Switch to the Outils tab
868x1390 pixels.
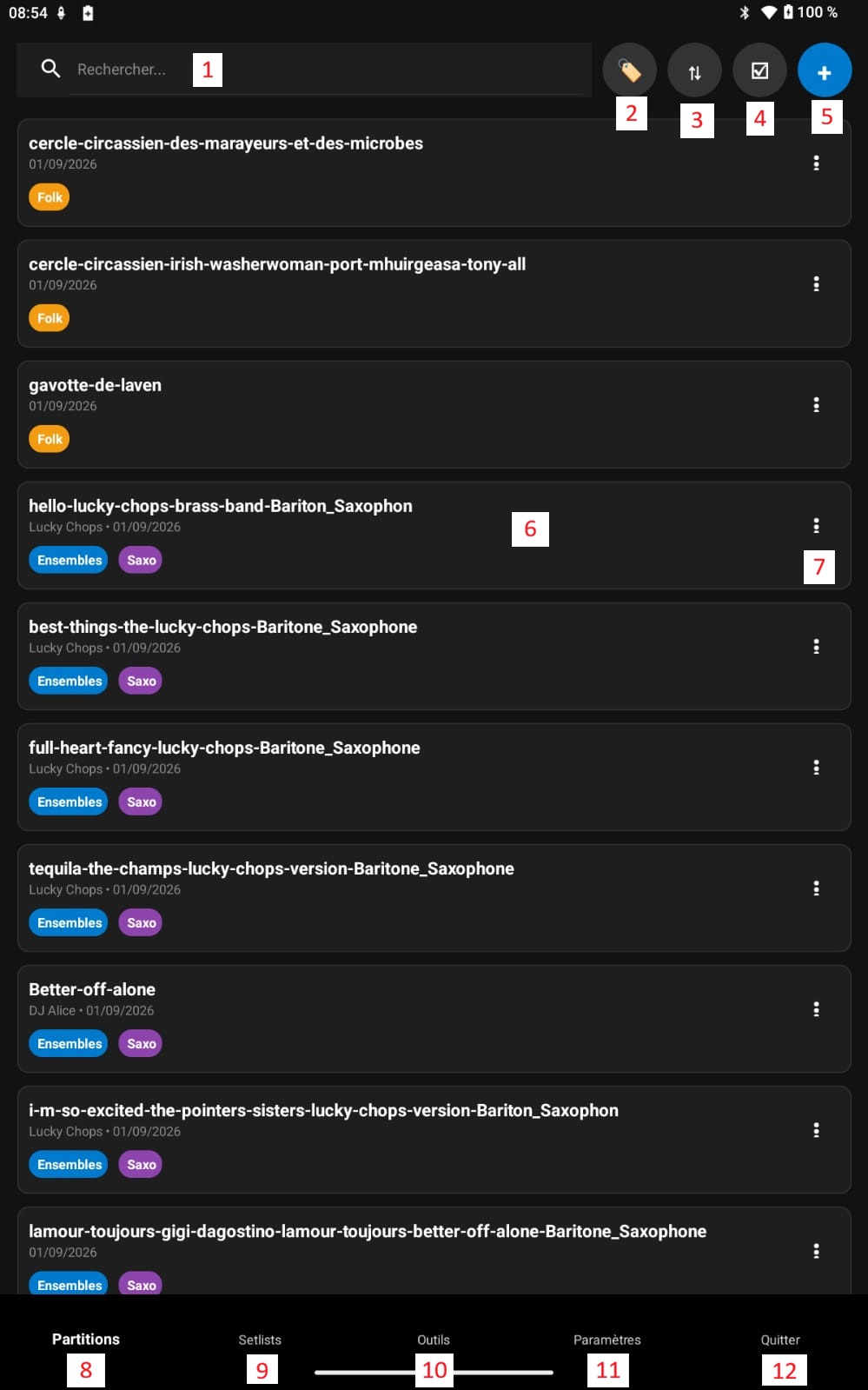click(434, 1340)
